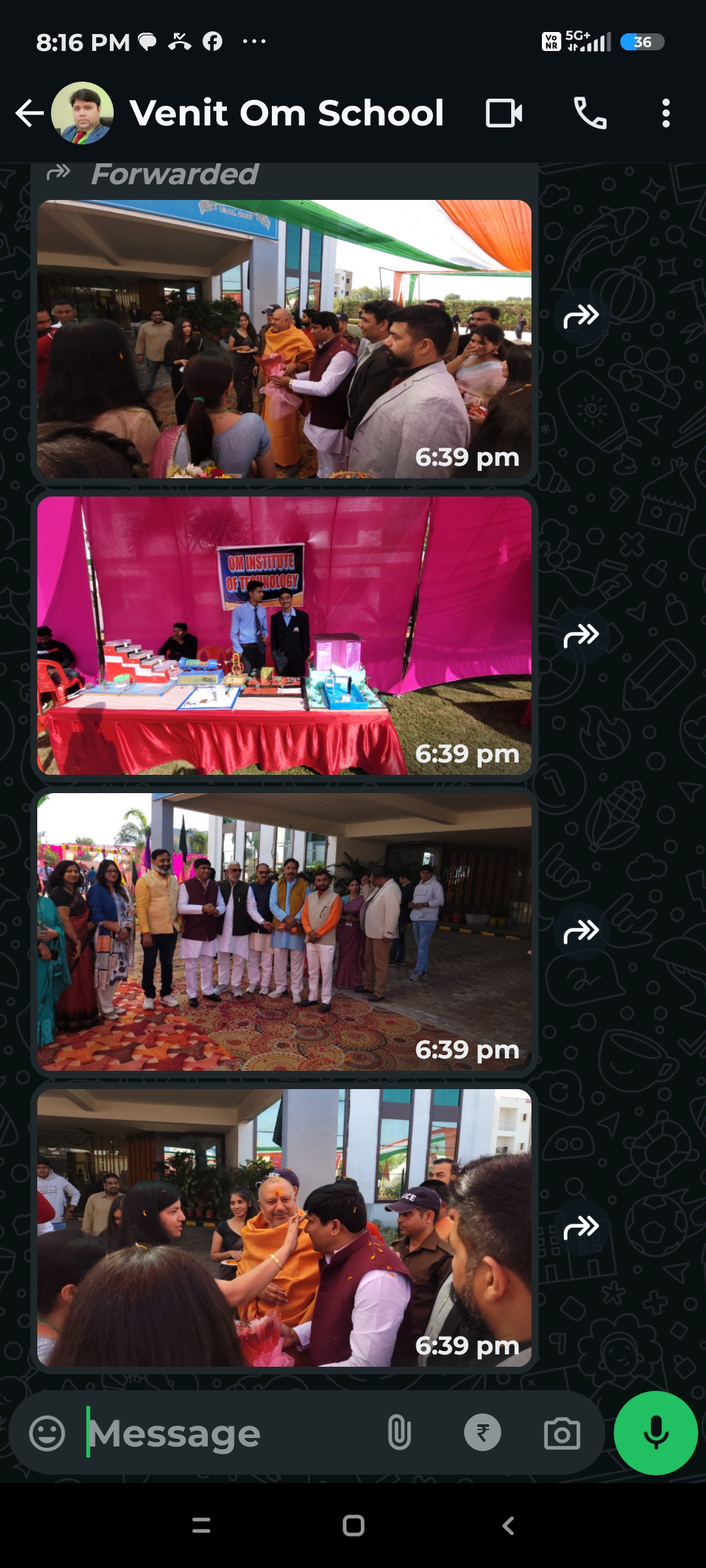This screenshot has width=706, height=1568.
Task: Attach a file to the chat
Action: pos(399,1433)
